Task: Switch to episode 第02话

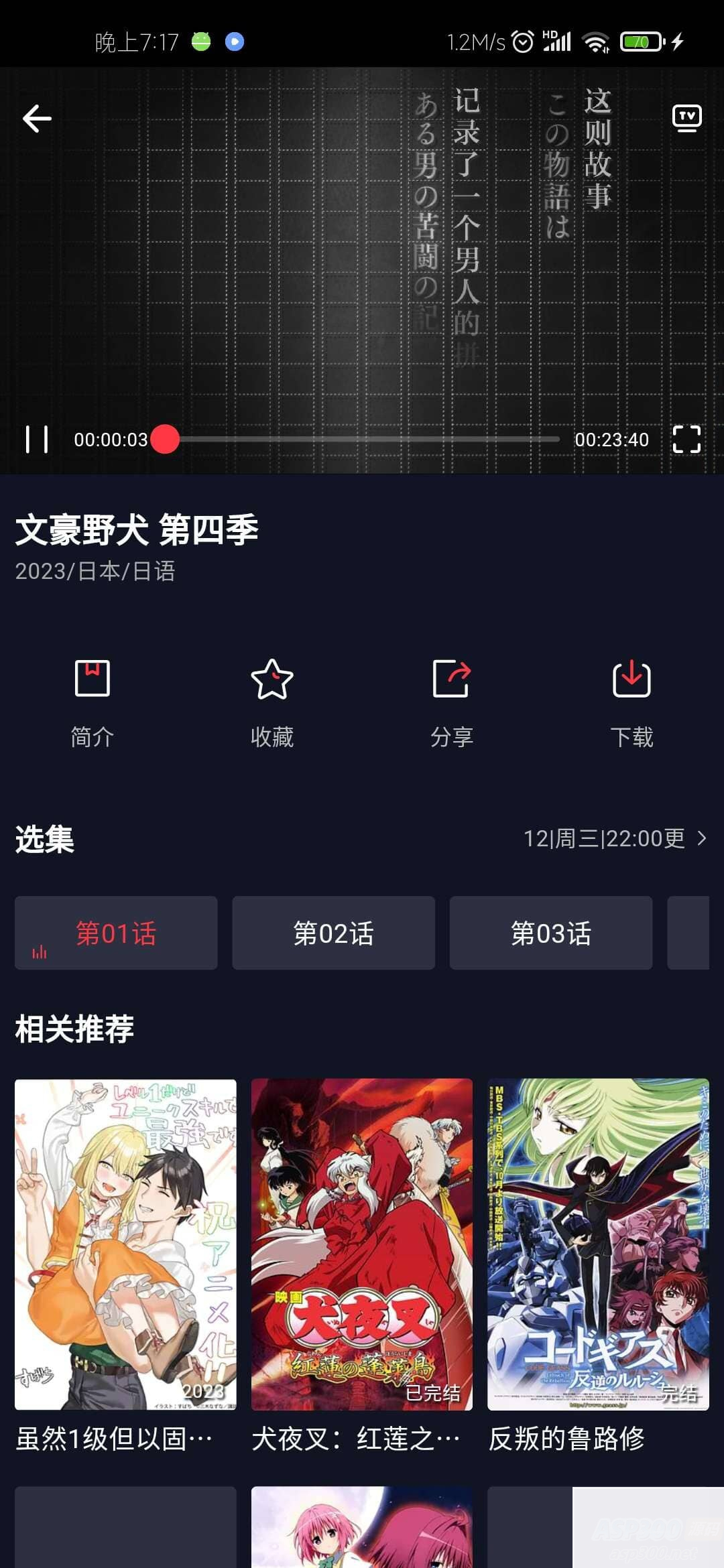Action: pos(333,933)
